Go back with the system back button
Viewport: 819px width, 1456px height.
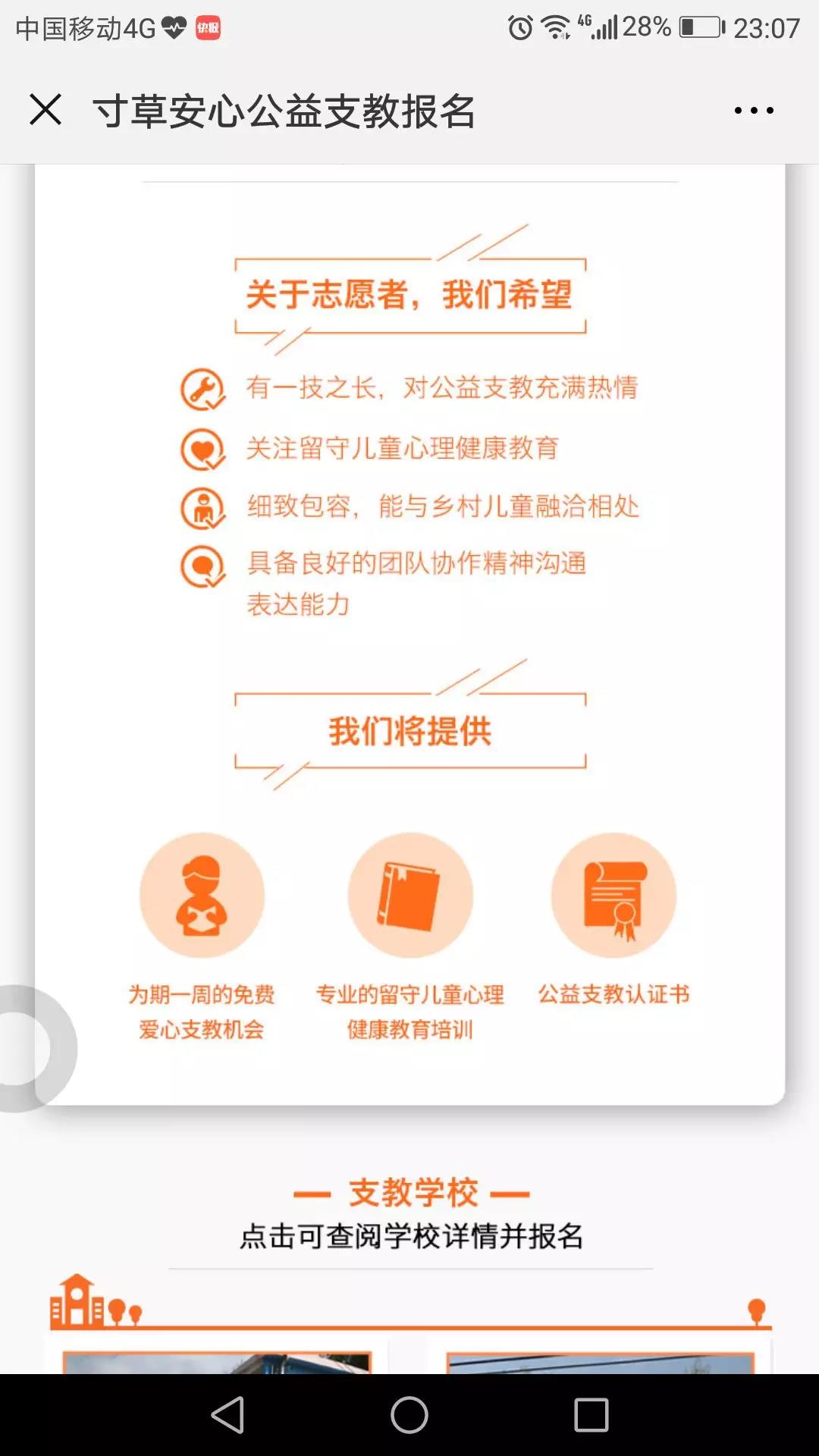227,1415
